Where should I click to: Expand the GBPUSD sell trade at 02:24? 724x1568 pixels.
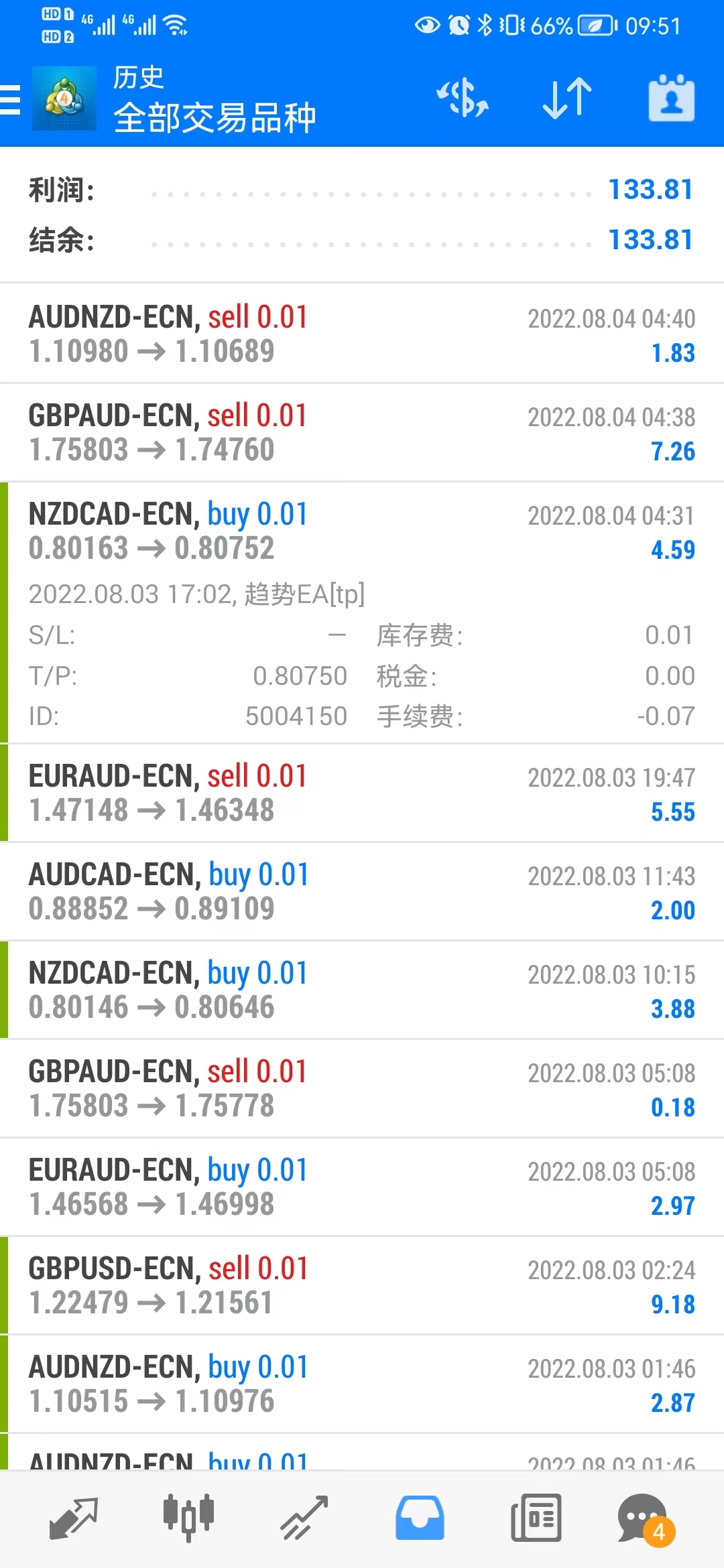pos(362,1285)
